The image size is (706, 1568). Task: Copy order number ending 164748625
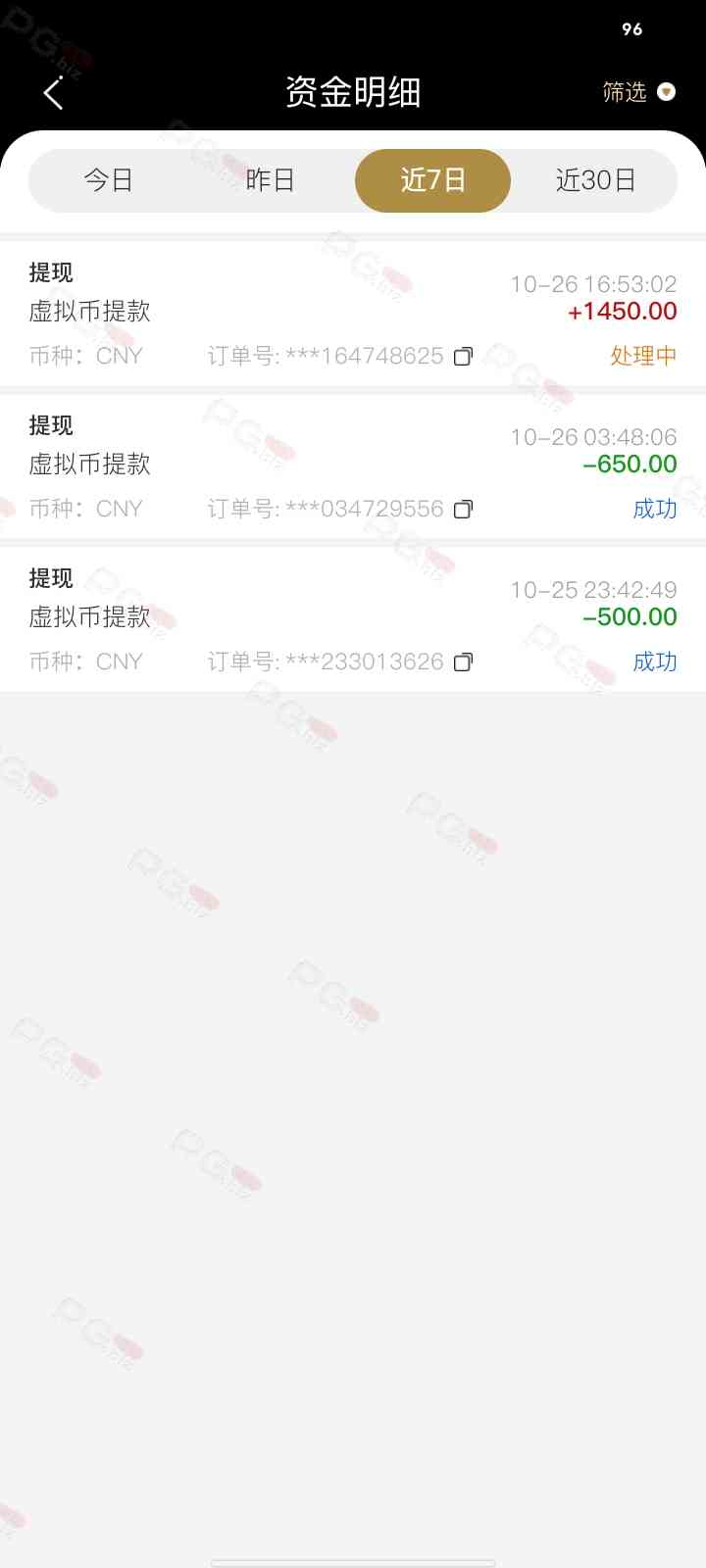pyautogui.click(x=463, y=357)
